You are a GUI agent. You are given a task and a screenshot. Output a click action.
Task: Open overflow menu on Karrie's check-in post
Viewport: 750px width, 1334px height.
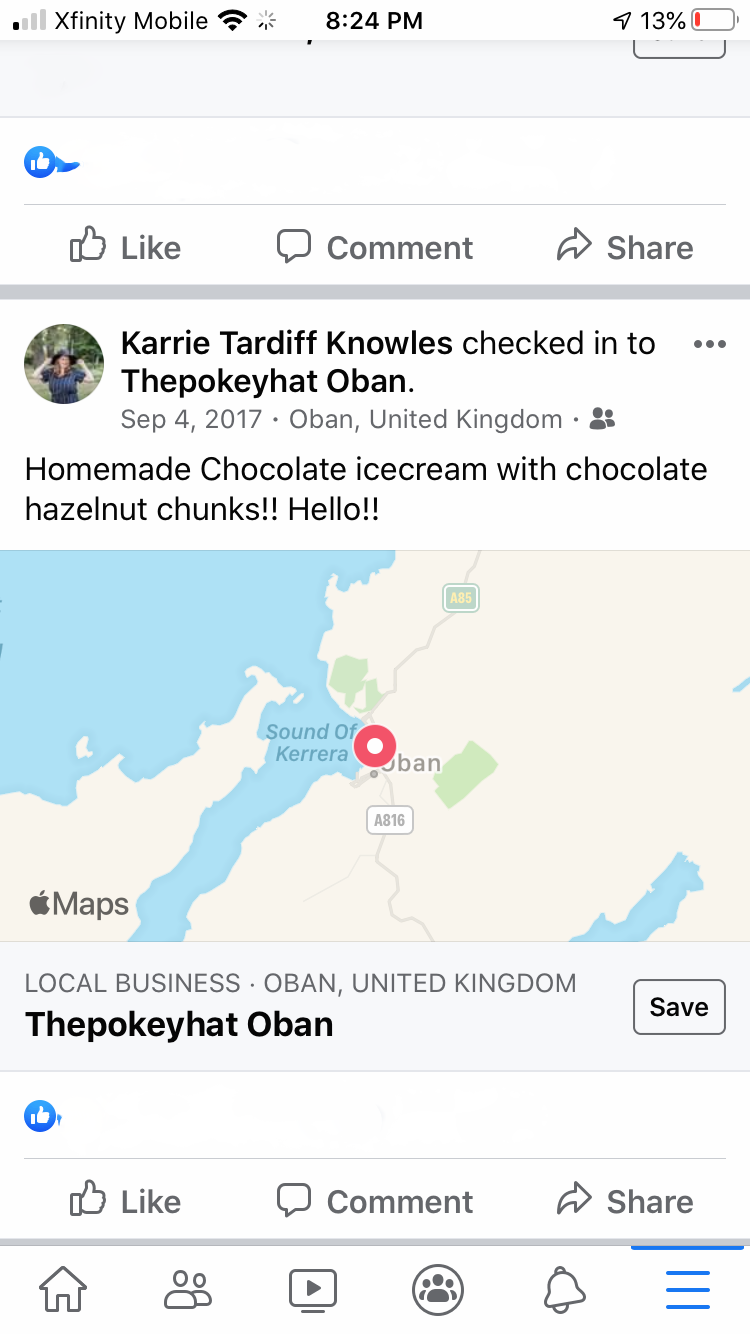[x=709, y=345]
